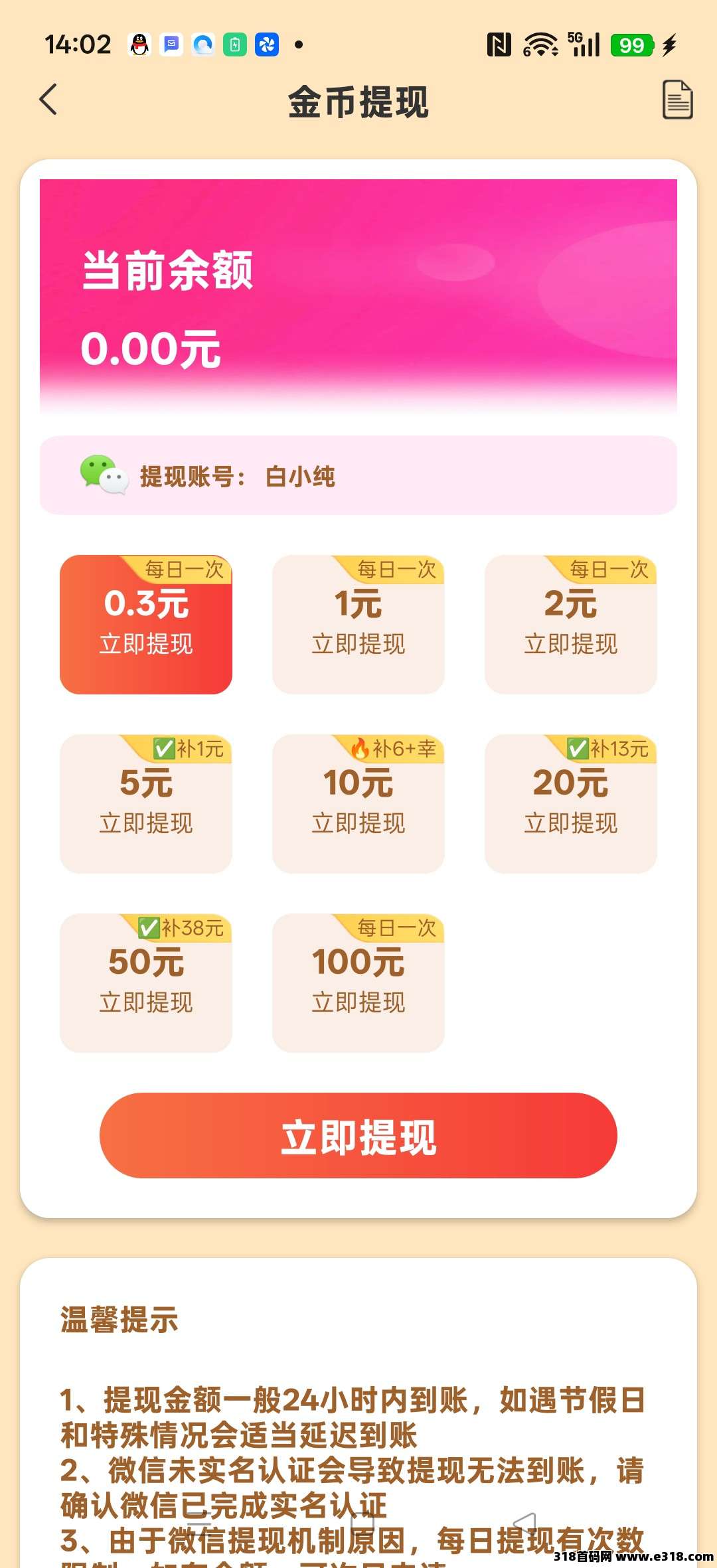This screenshot has width=717, height=1568.
Task: Choose the 10元 withdrawal amount
Action: 358,804
